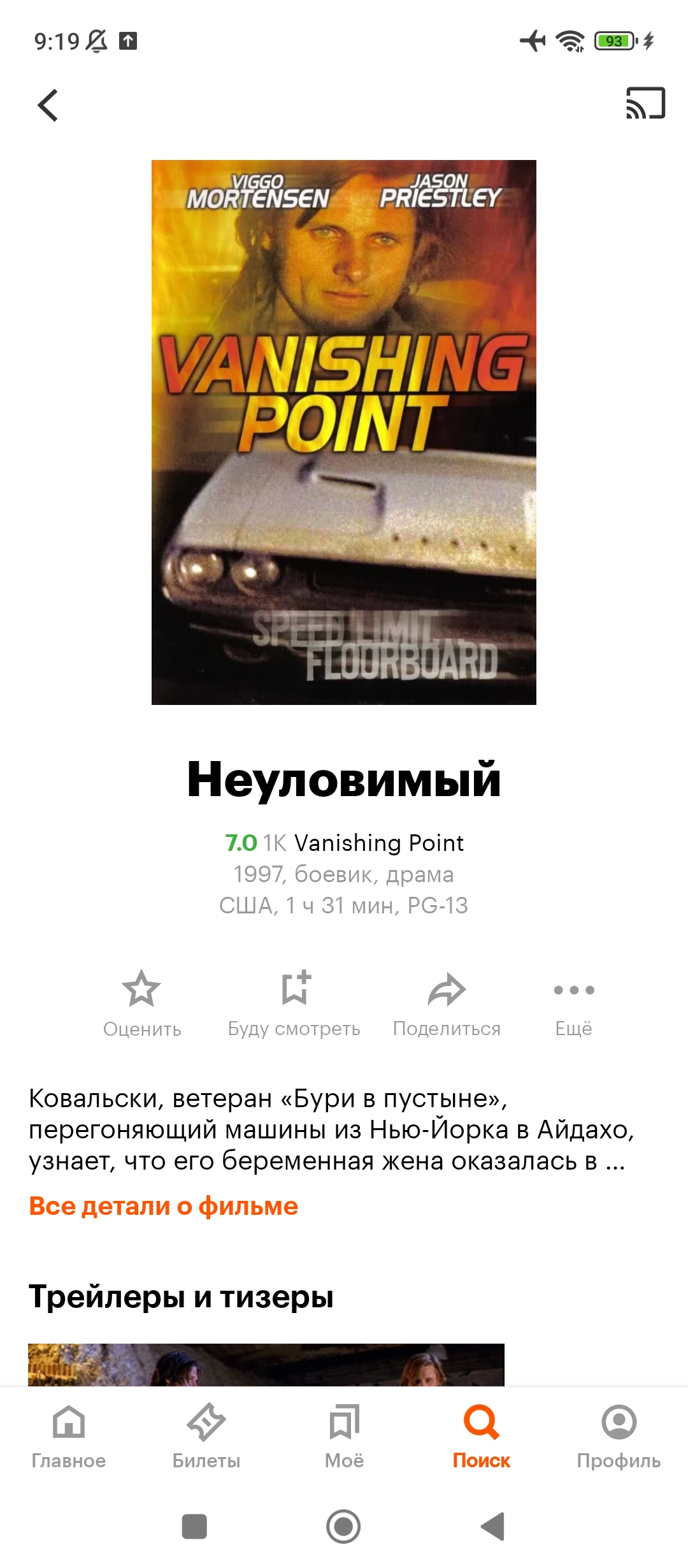Image resolution: width=688 pixels, height=1568 pixels.
Task: Tap the system home button
Action: coord(343,1527)
